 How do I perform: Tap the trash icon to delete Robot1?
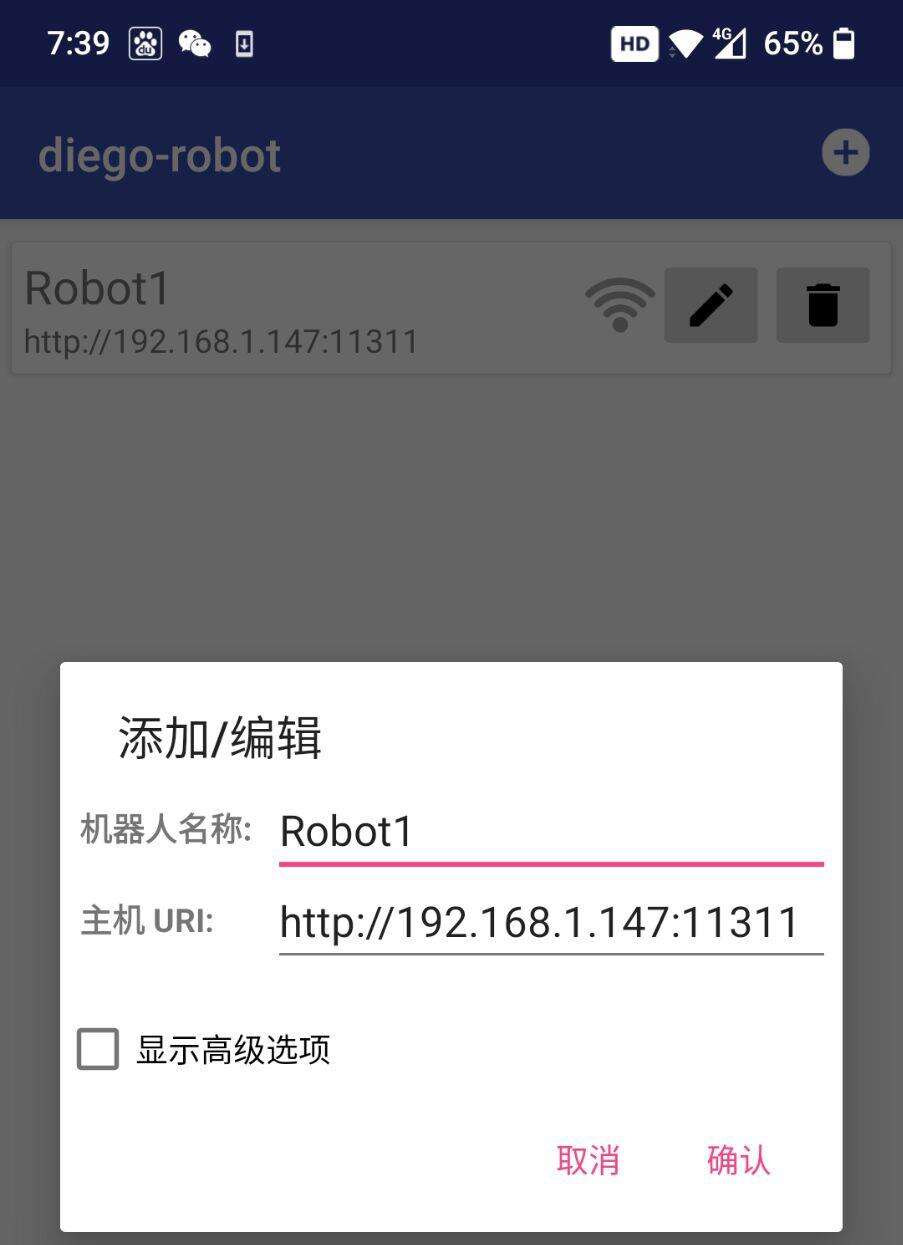coord(822,305)
